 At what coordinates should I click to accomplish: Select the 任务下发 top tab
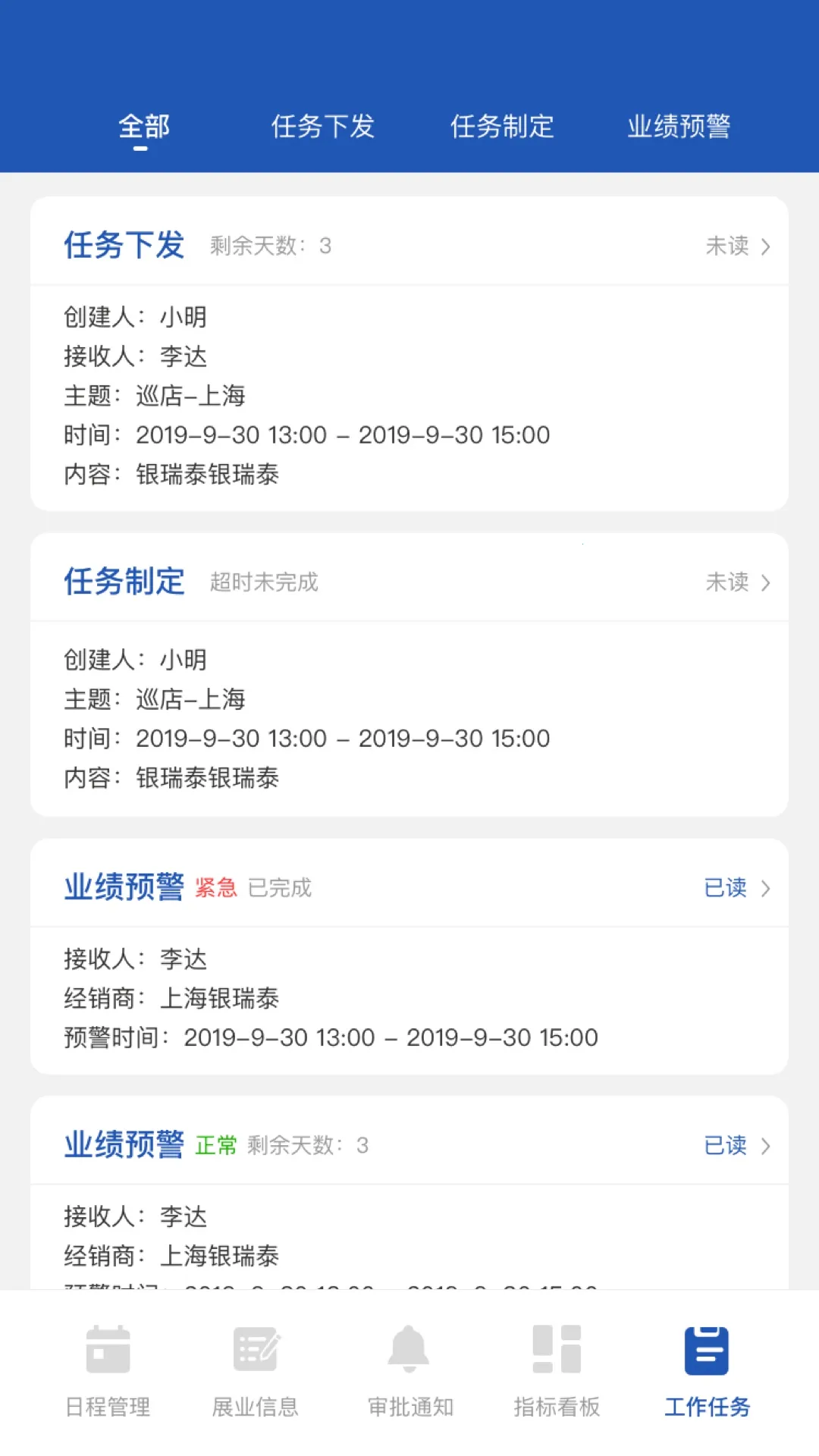pos(323,126)
